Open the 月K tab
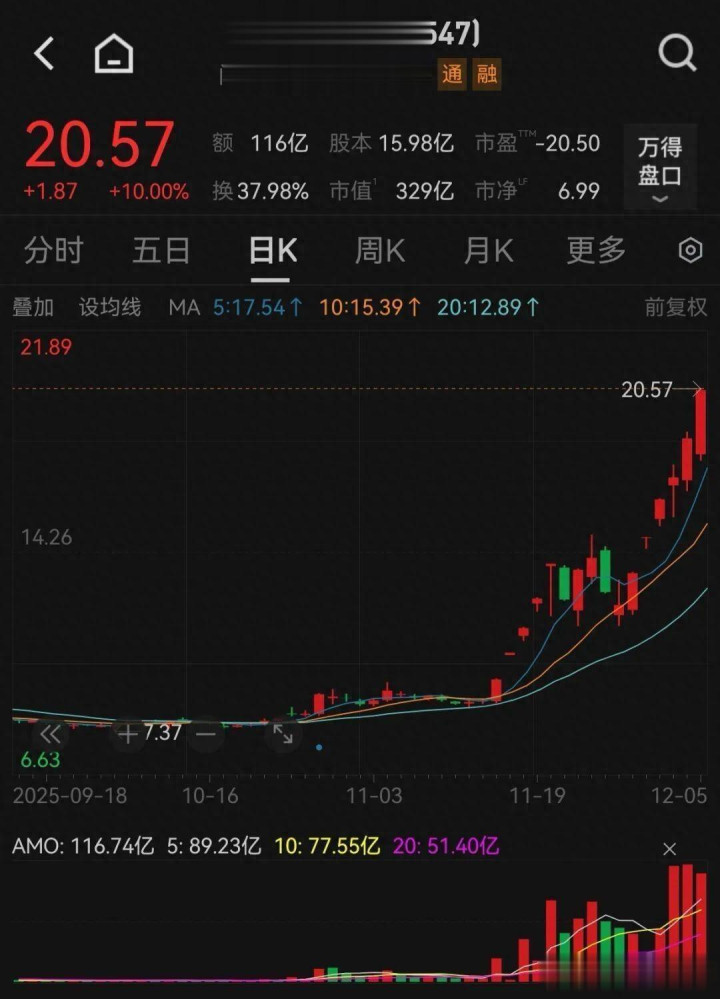Viewport: 720px width, 999px height. coord(488,250)
